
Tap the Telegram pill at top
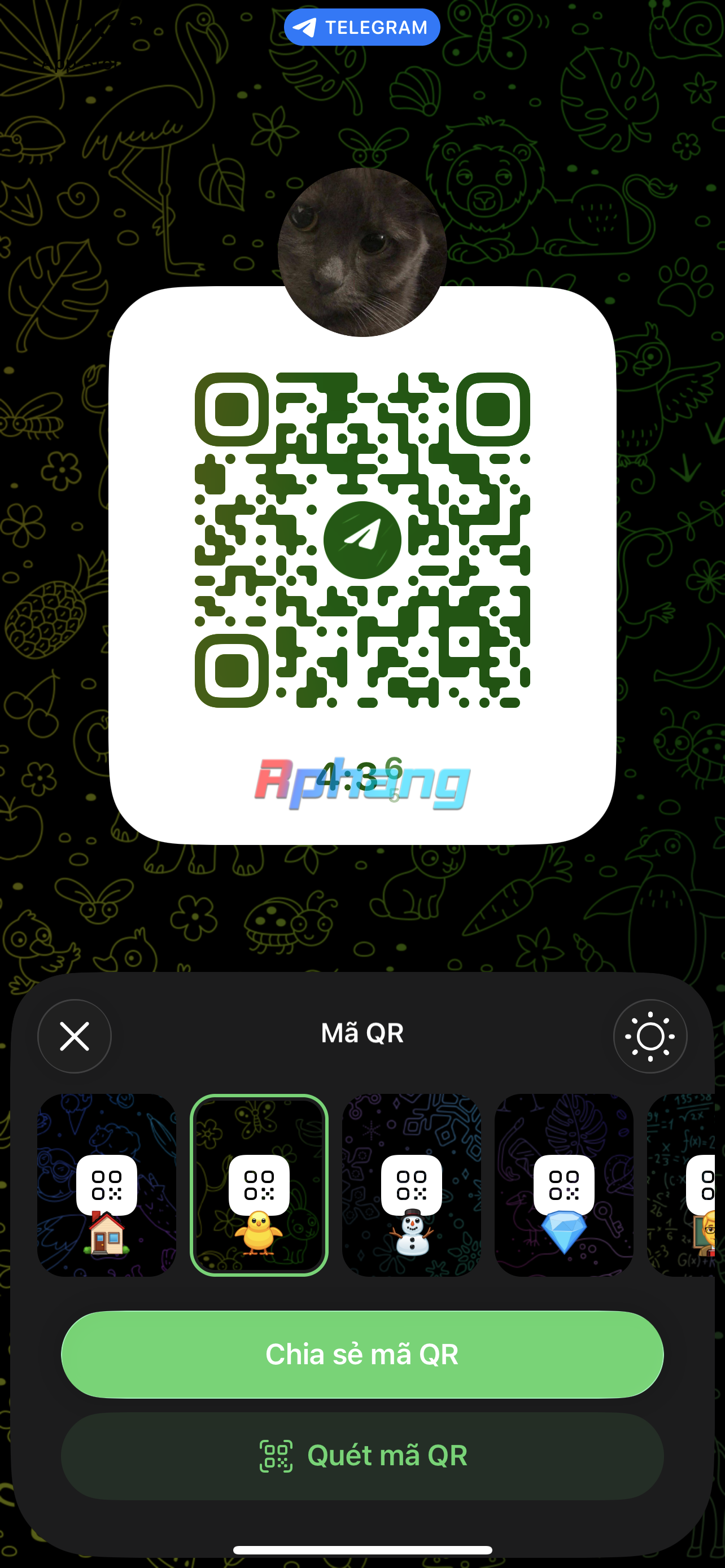(x=362, y=28)
